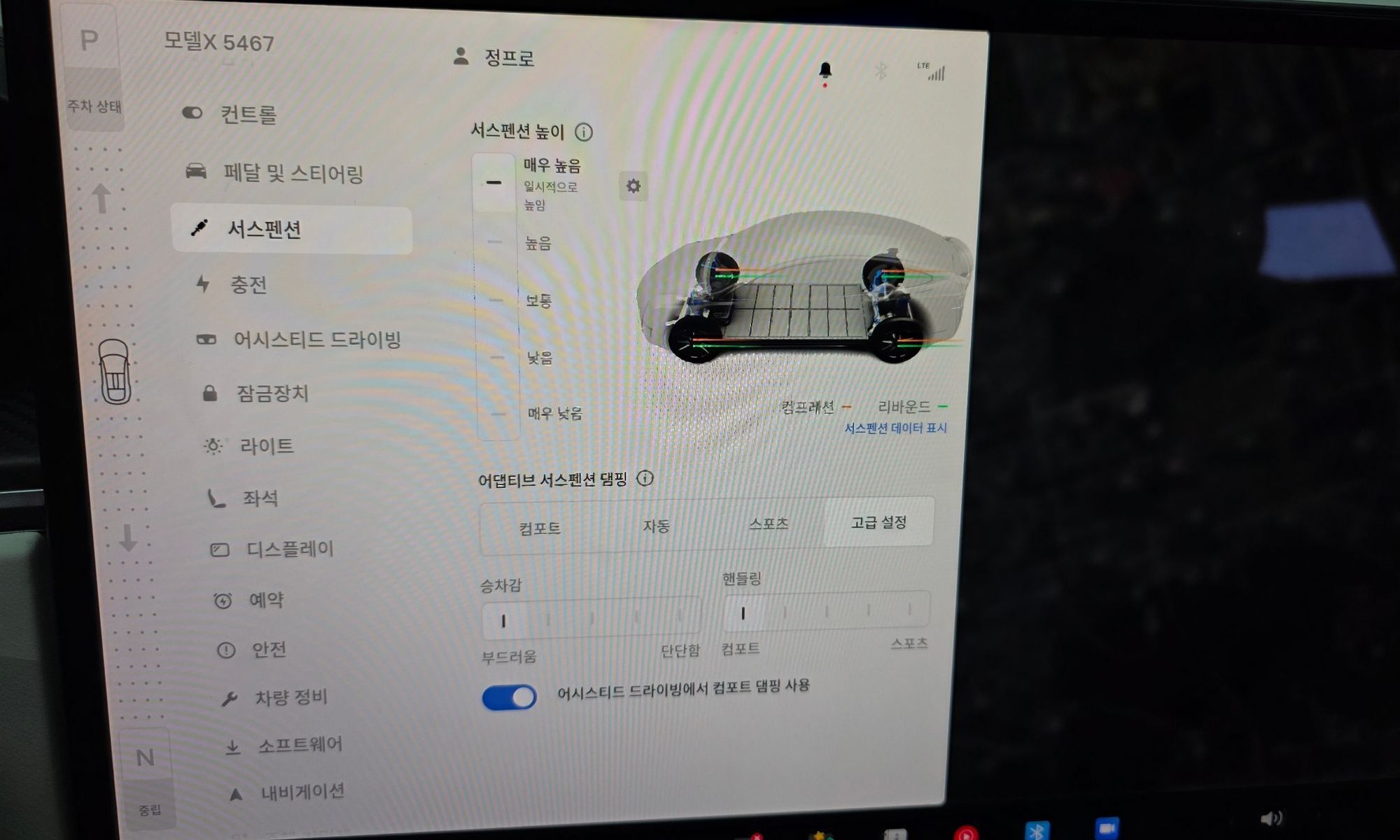Open 어시스티드 드라이빙 menu

[x=316, y=340]
